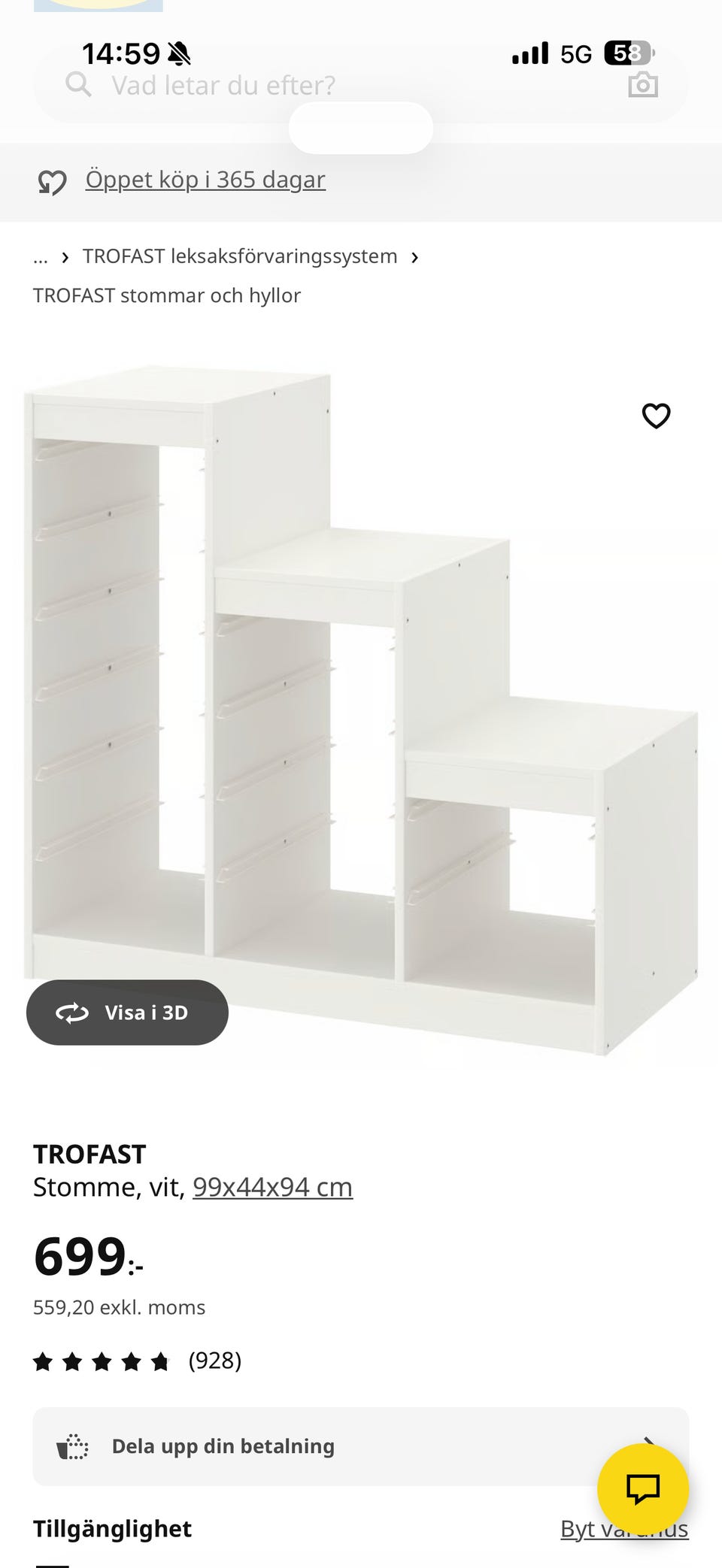
Task: Open 'Öppet köp i 365 dagar' link
Action: click(205, 180)
